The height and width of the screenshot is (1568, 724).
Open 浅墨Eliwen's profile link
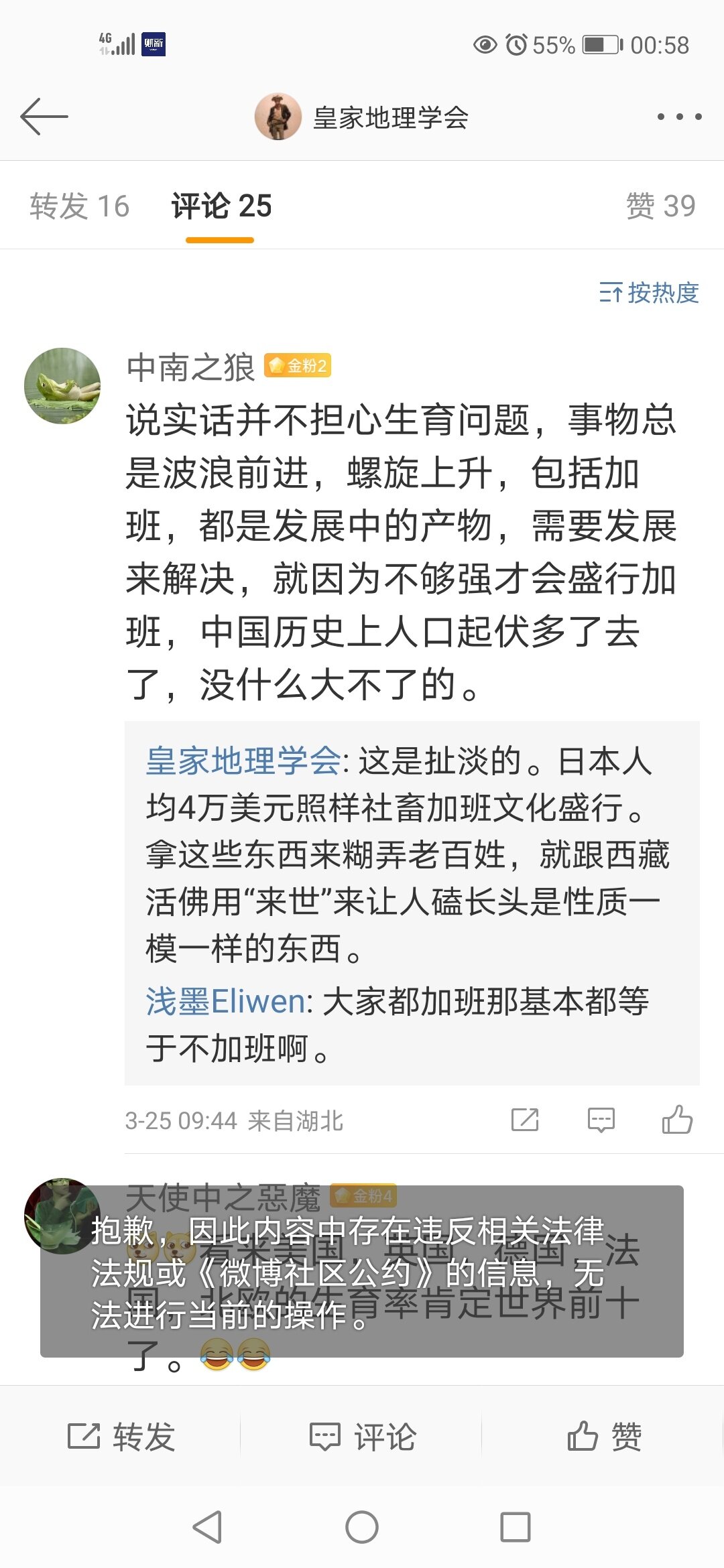pos(226,1001)
